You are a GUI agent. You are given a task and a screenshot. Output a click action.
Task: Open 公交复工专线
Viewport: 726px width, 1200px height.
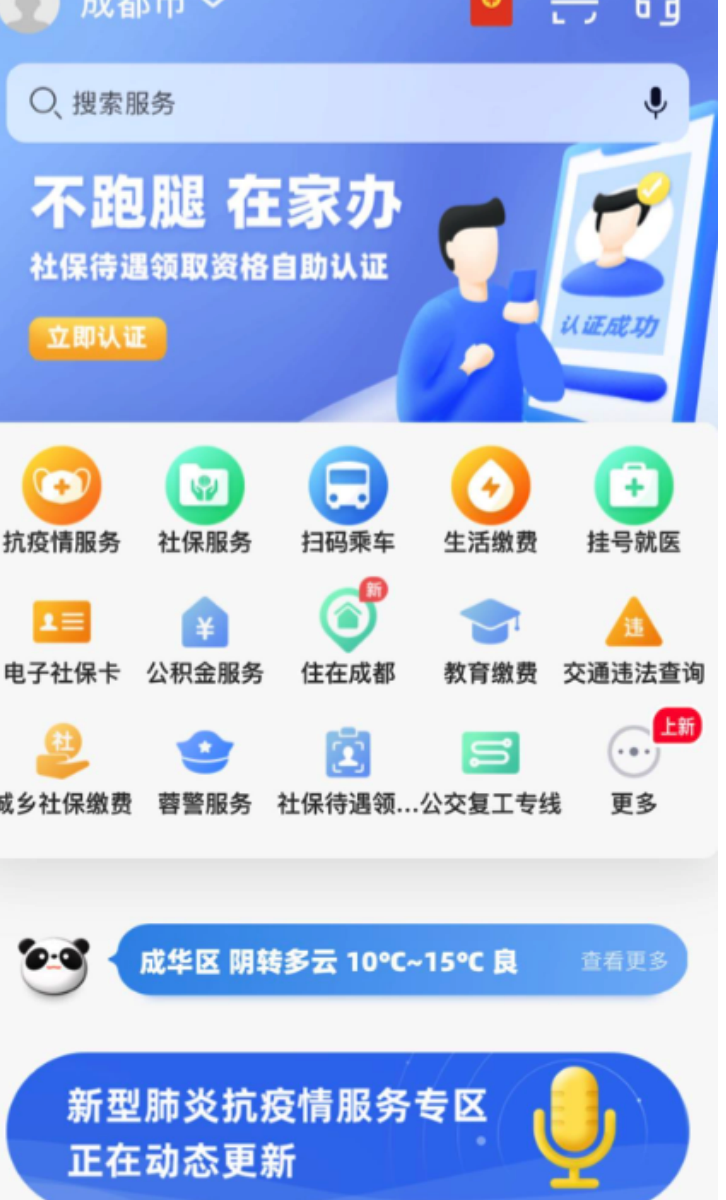tap(490, 767)
